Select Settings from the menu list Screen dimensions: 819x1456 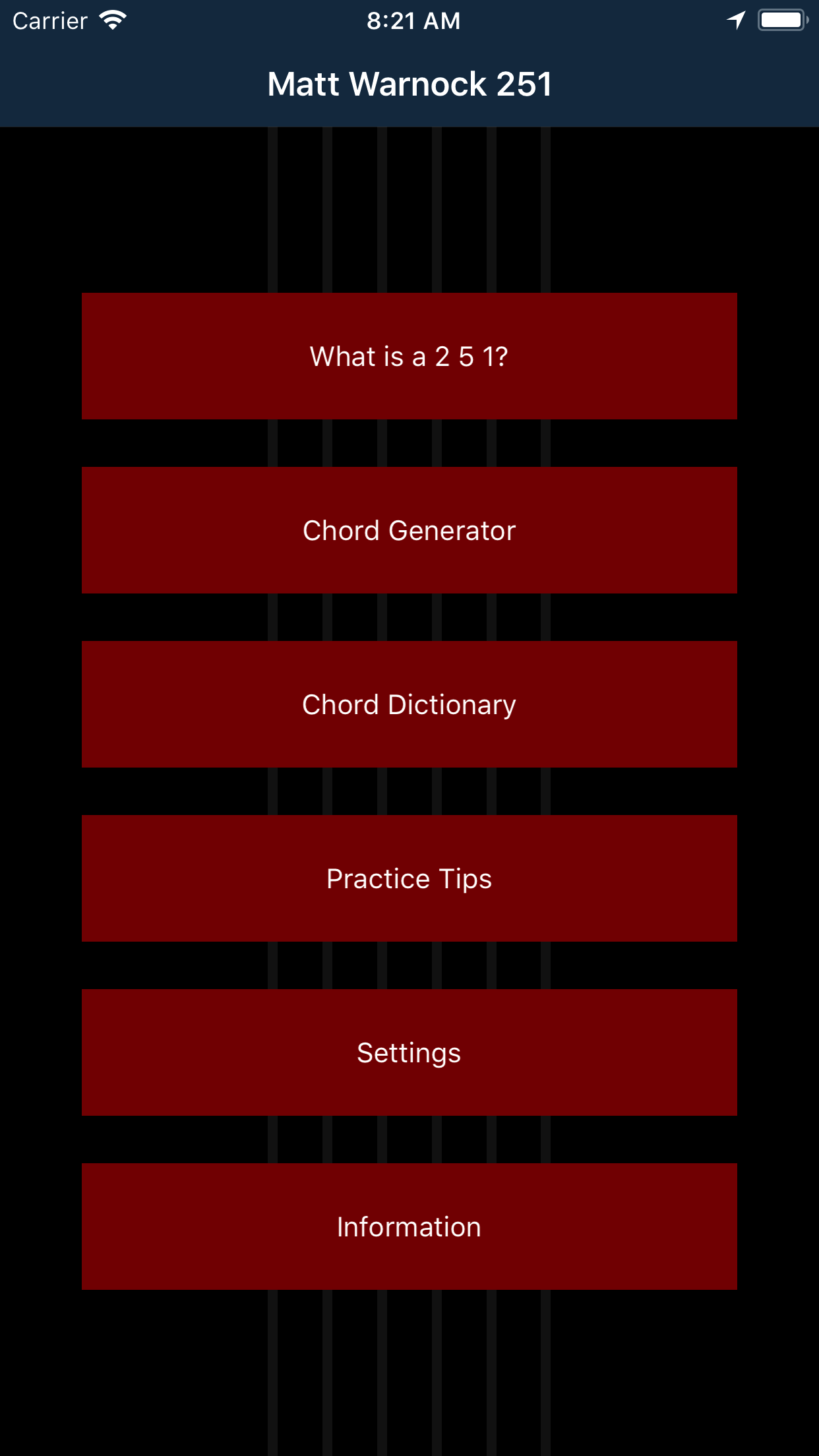(409, 1052)
